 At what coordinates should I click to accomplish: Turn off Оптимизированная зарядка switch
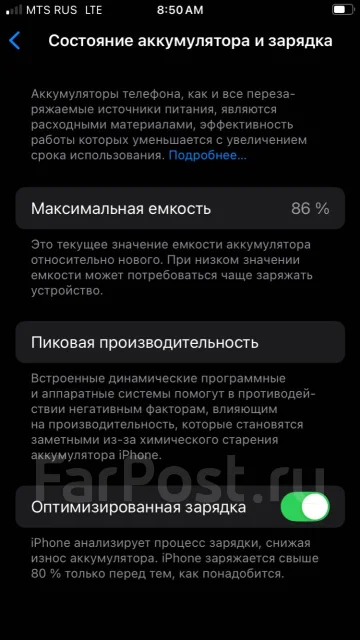click(x=305, y=507)
